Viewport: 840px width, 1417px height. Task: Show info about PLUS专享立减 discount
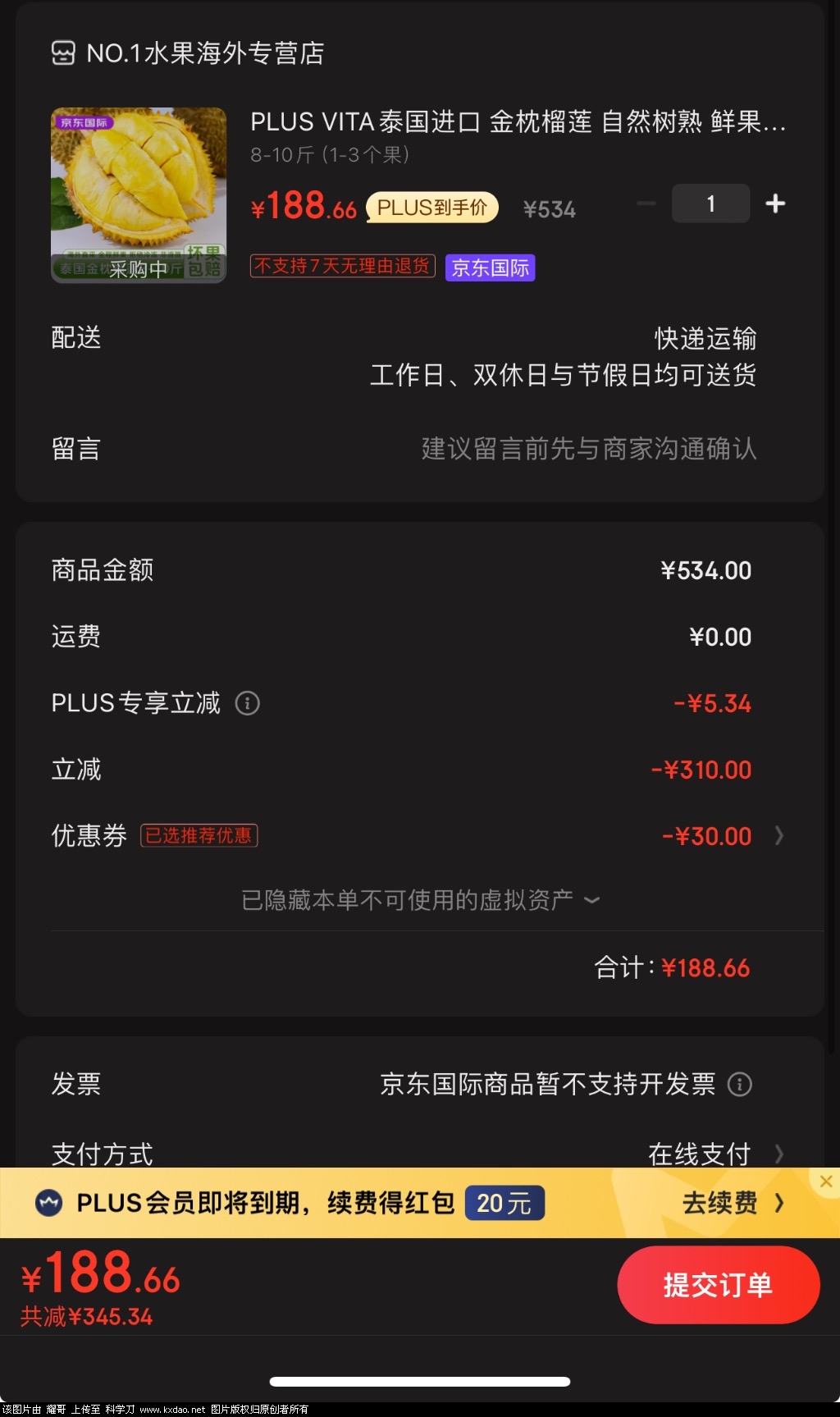247,703
